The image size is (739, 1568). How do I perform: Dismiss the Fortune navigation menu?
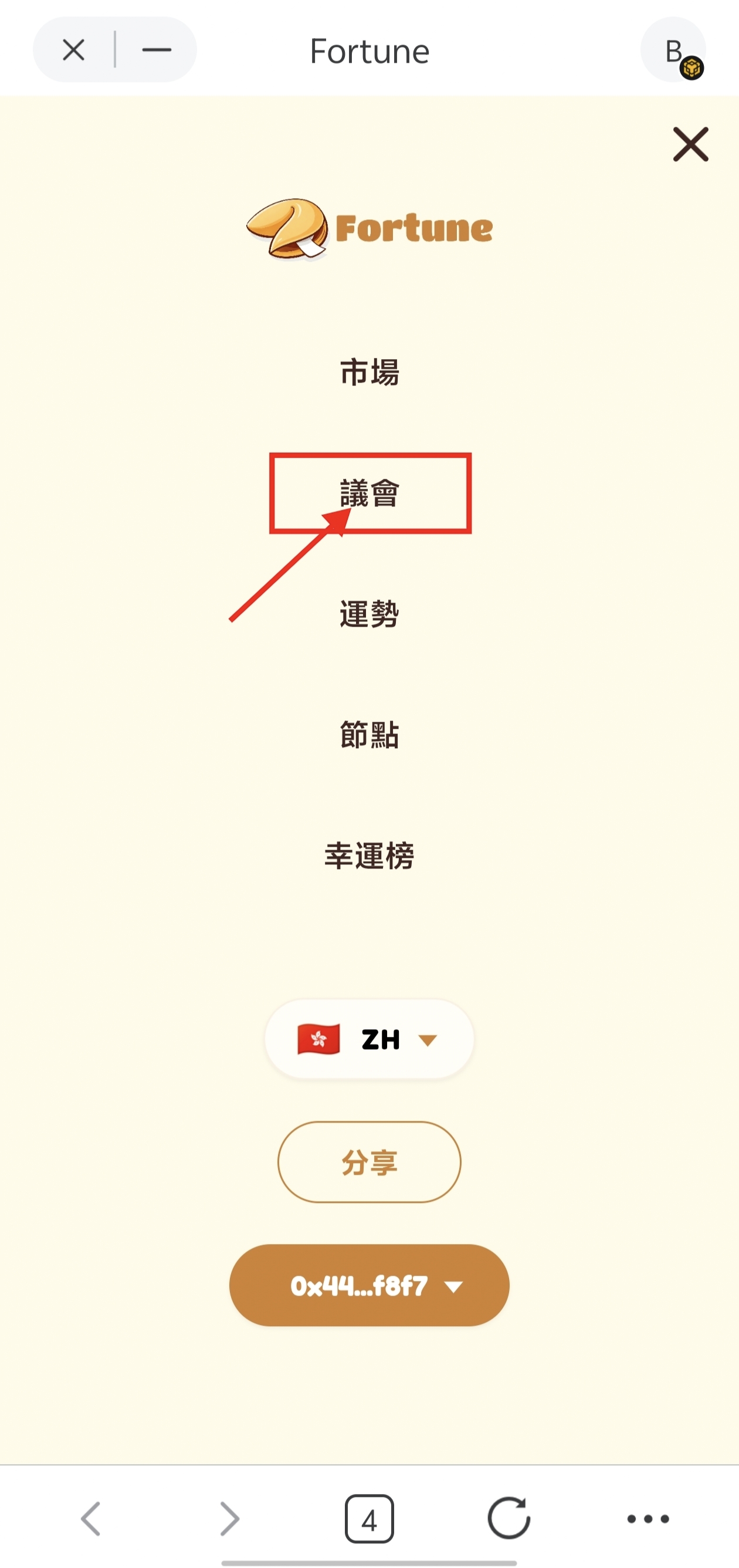(690, 144)
